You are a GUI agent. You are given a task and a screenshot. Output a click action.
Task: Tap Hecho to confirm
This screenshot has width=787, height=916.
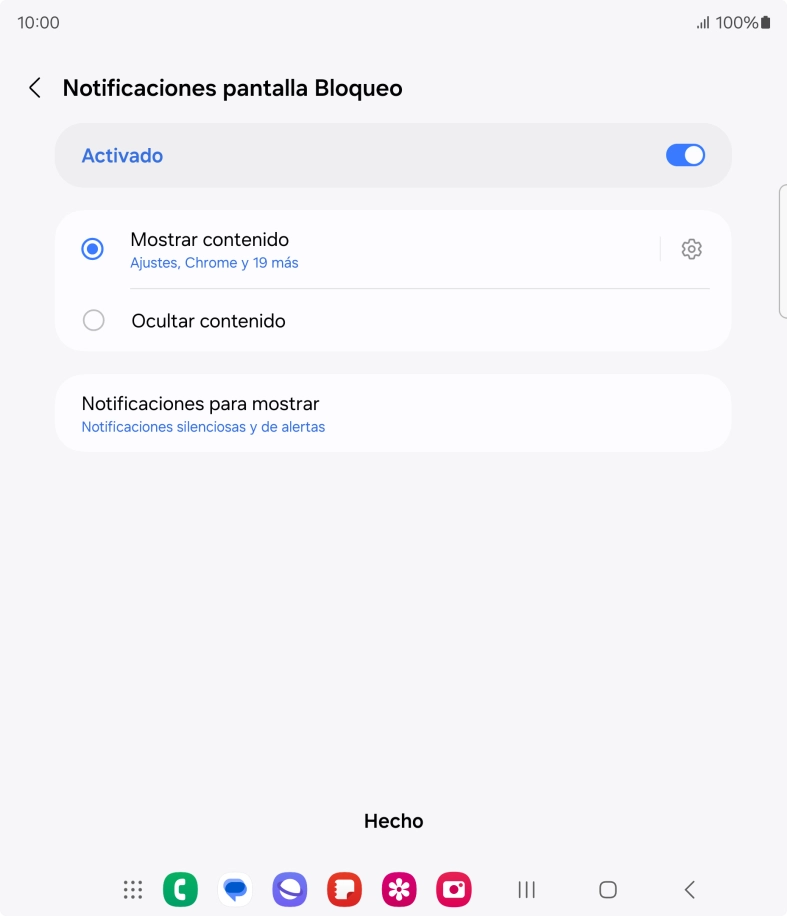tap(393, 820)
